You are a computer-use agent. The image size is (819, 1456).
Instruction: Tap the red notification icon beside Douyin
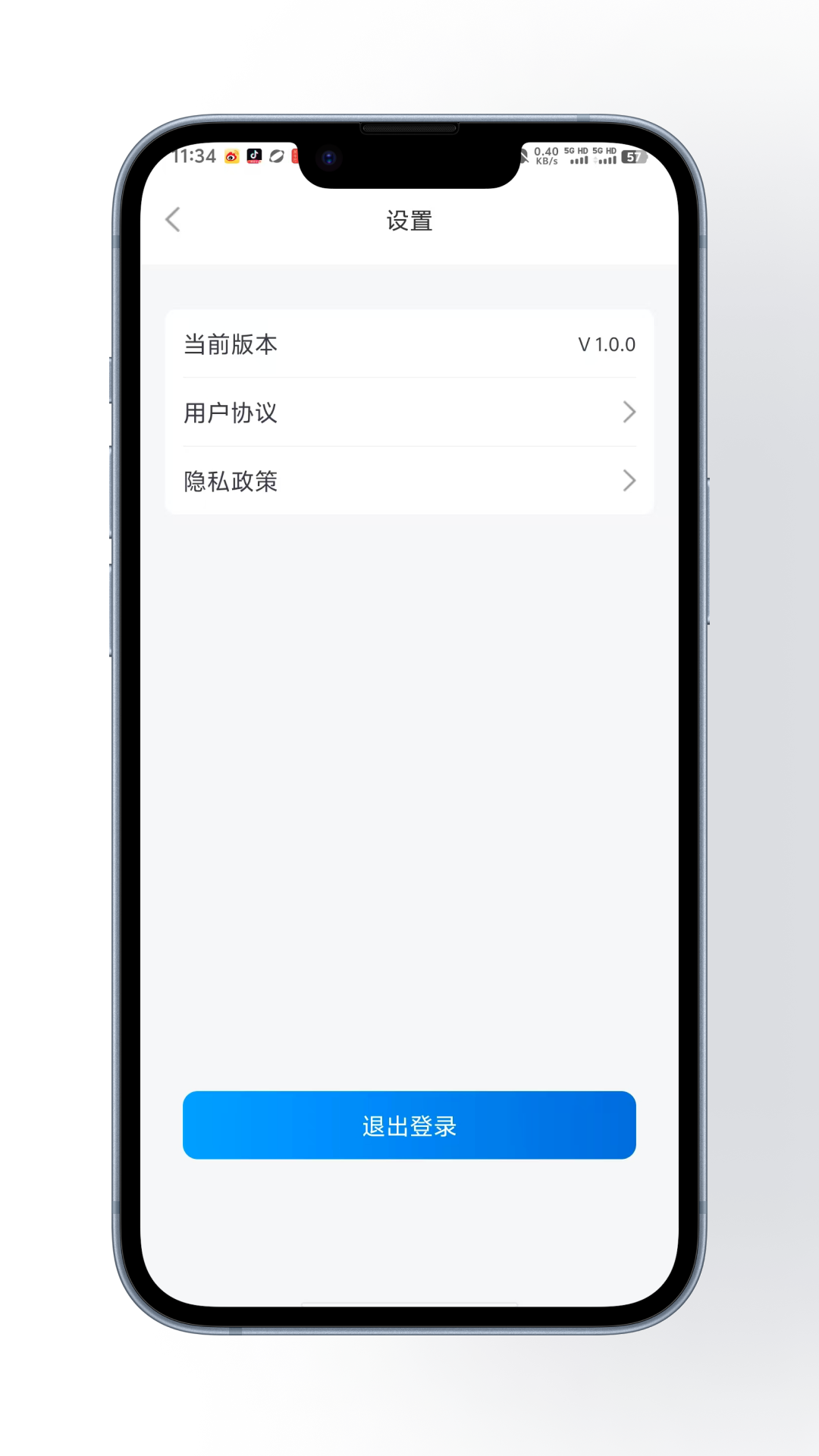click(296, 156)
